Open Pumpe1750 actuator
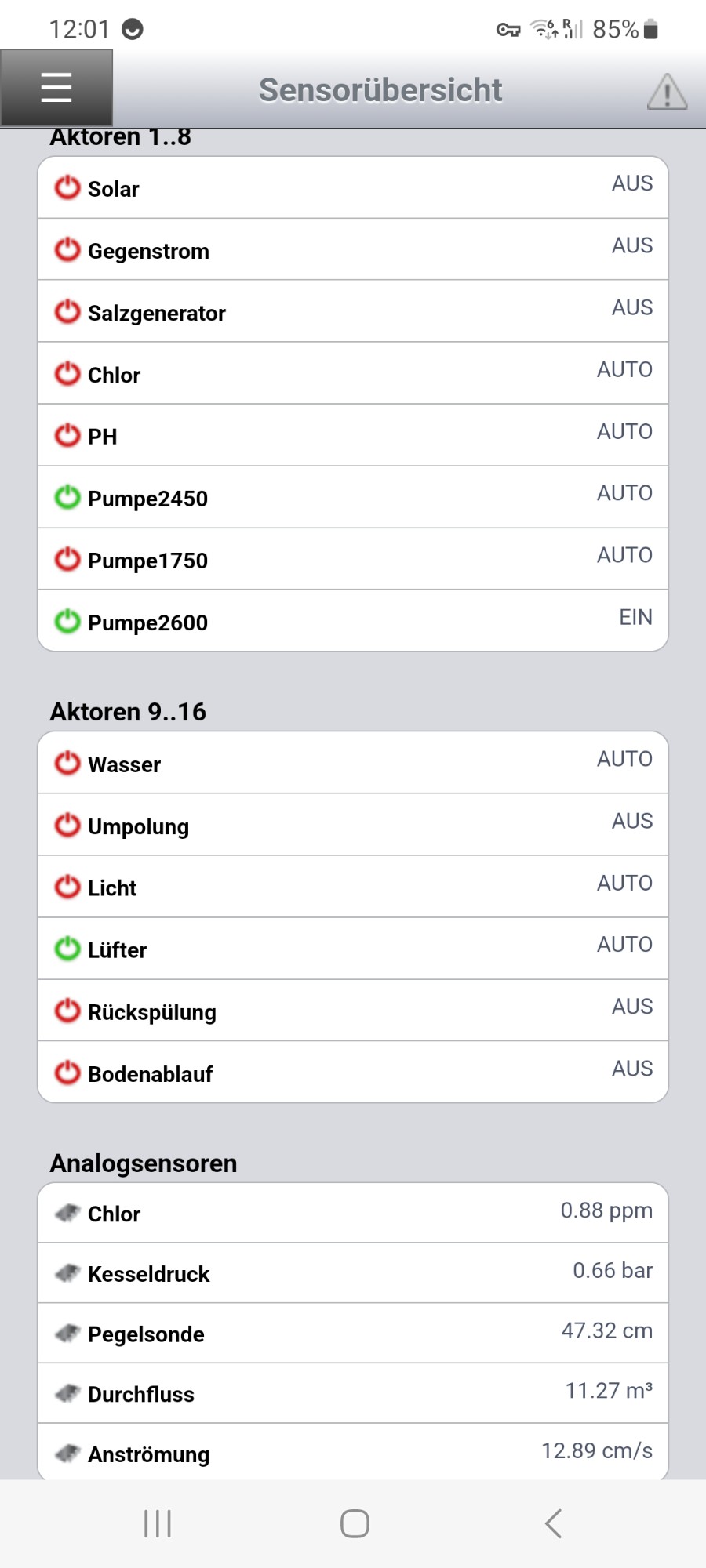 pos(353,559)
